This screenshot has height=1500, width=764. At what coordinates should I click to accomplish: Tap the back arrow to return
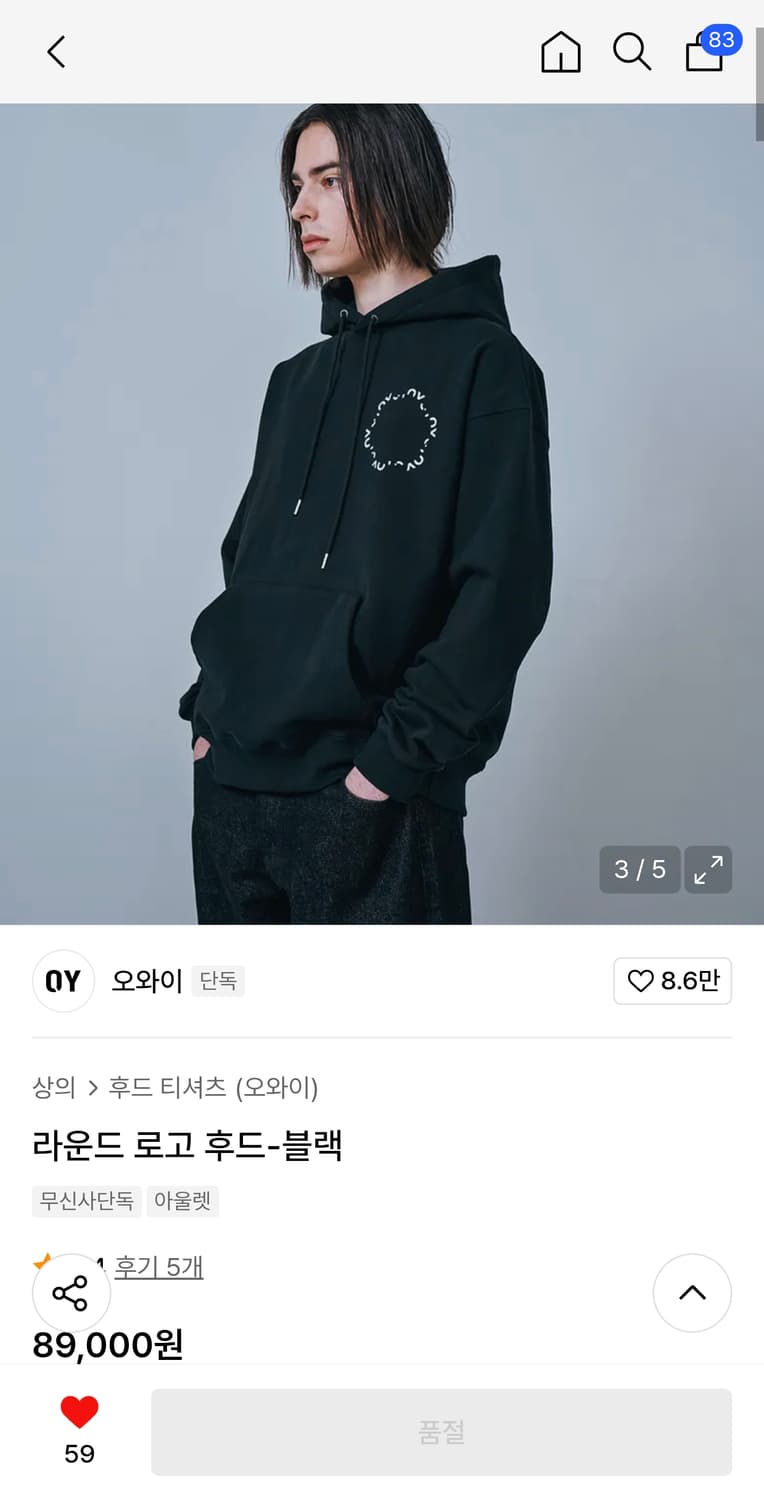(55, 52)
